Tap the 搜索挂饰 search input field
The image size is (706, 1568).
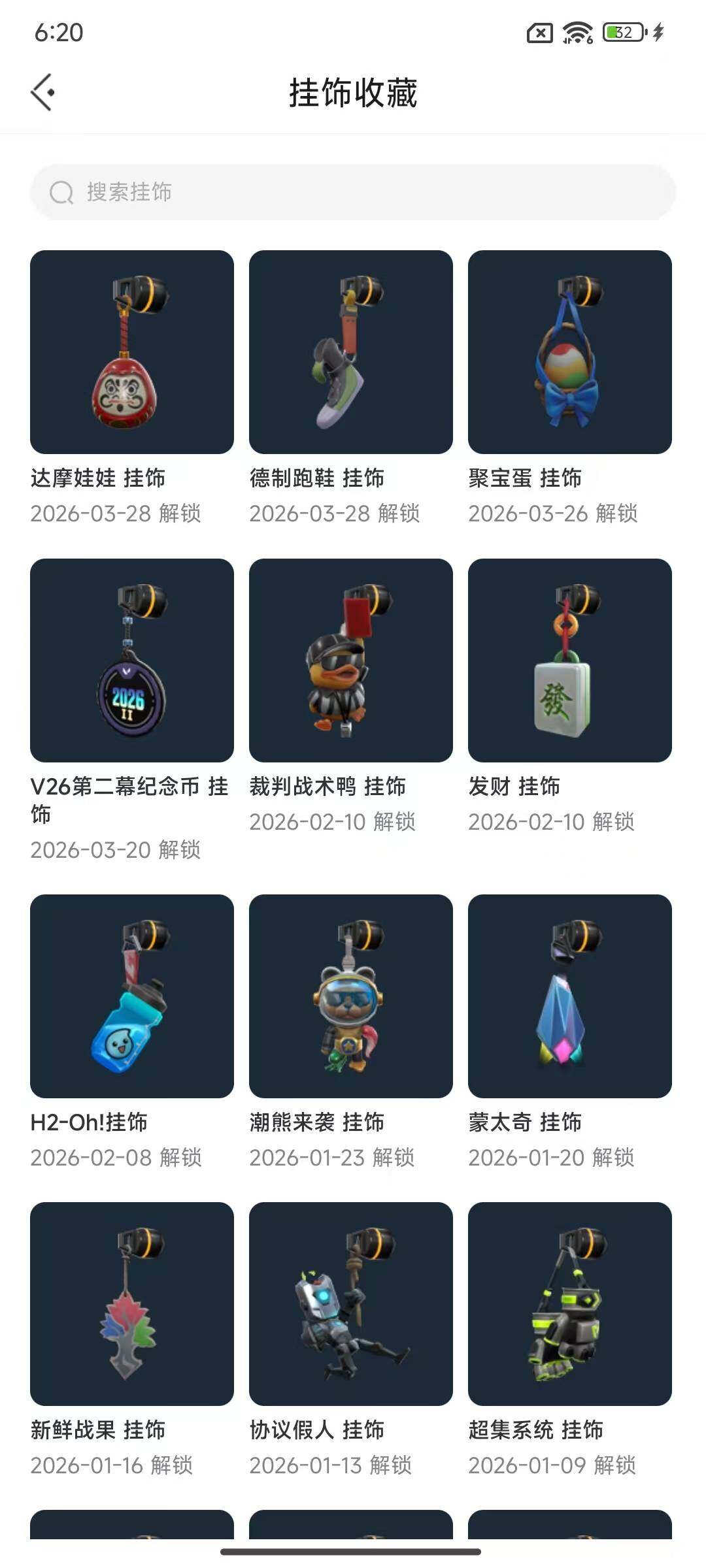pos(353,193)
